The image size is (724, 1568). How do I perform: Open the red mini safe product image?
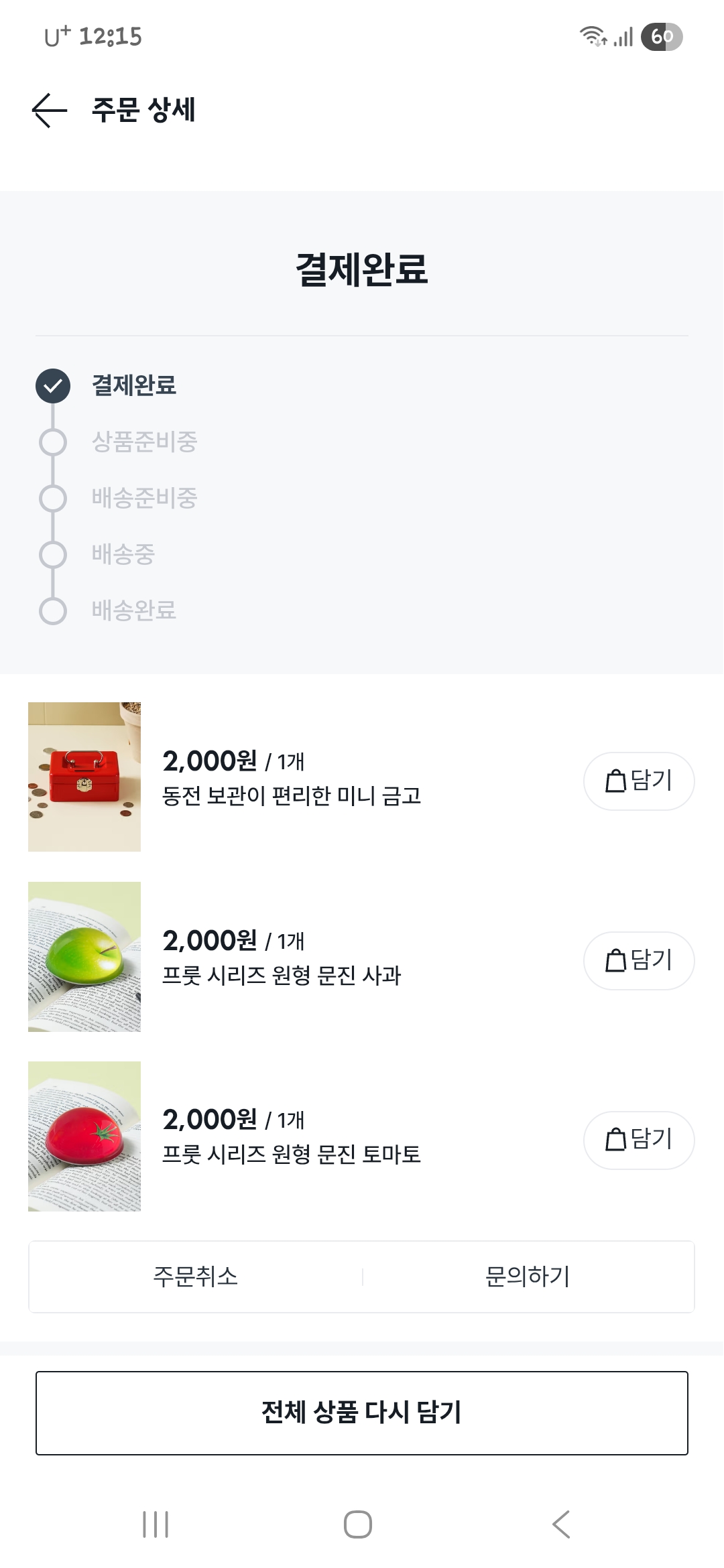pyautogui.click(x=84, y=777)
